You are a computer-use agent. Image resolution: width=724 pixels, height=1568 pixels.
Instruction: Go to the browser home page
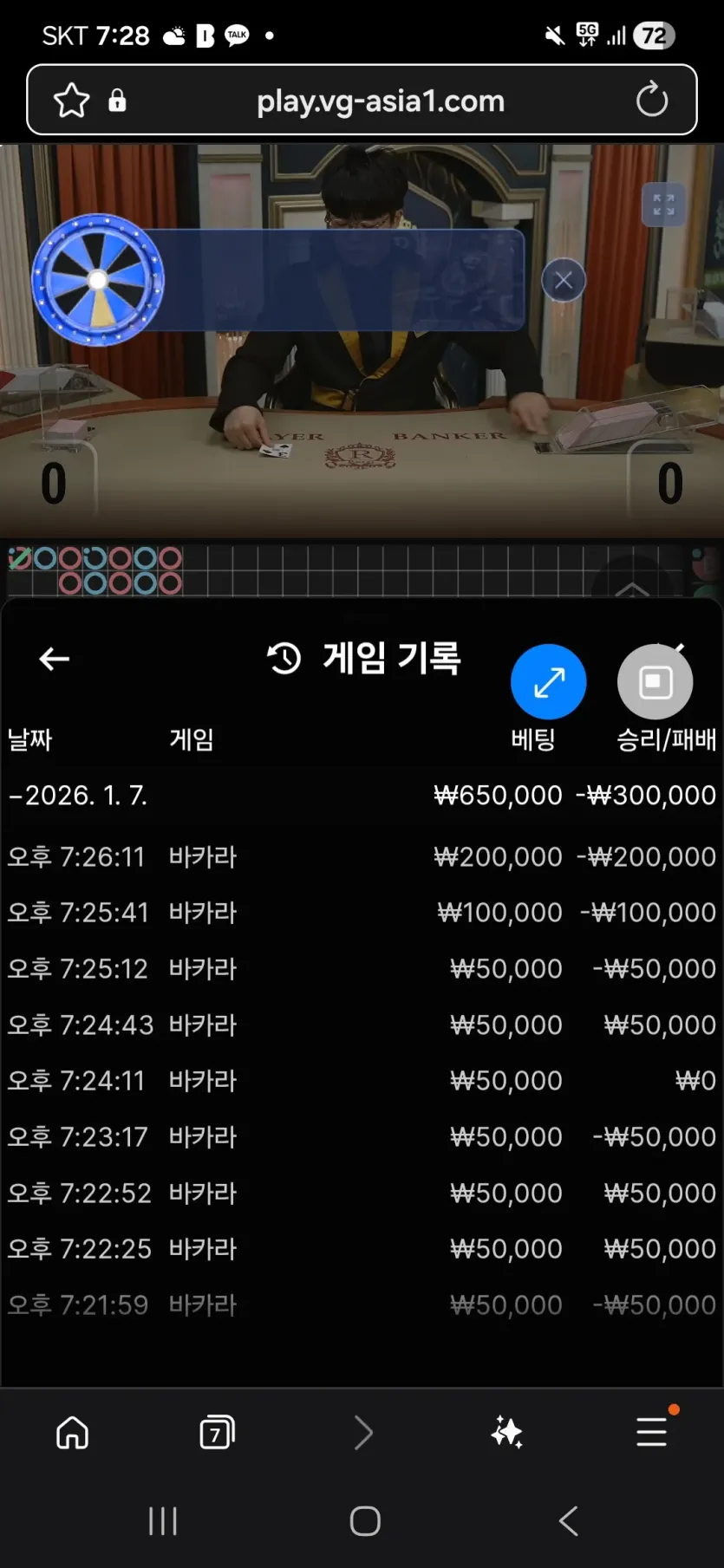pos(72,1432)
